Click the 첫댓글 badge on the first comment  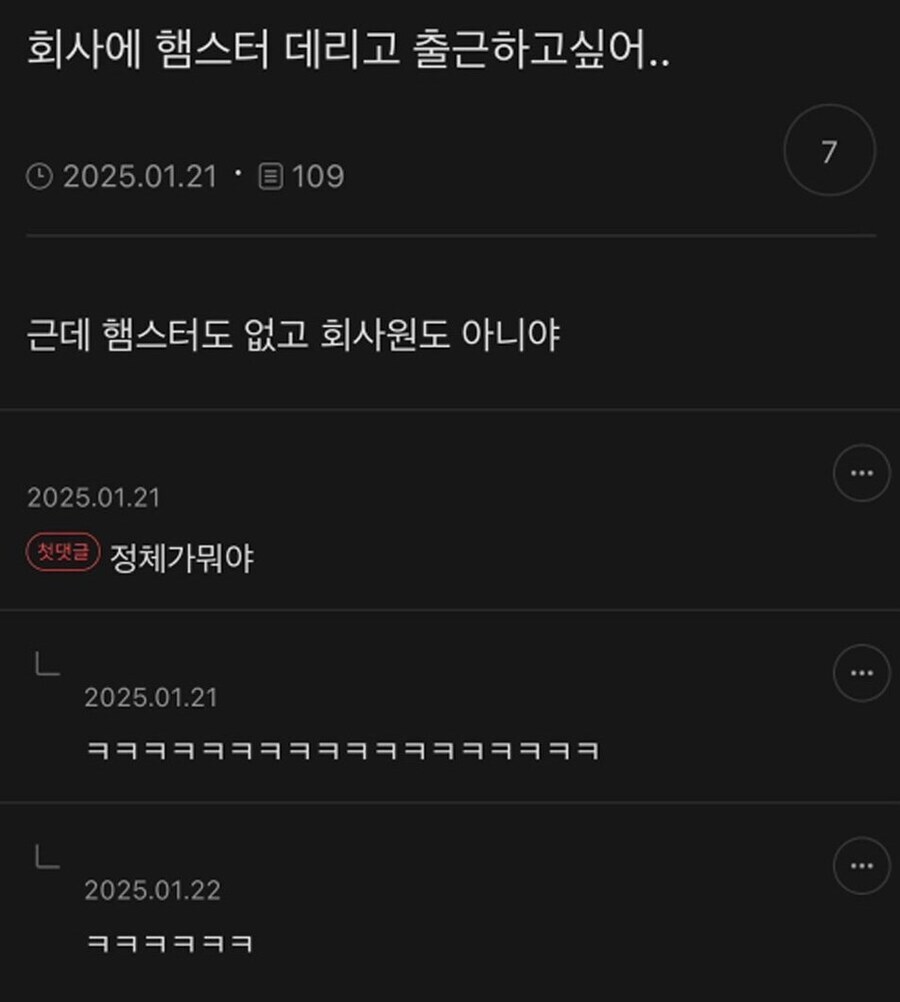pyautogui.click(x=64, y=559)
